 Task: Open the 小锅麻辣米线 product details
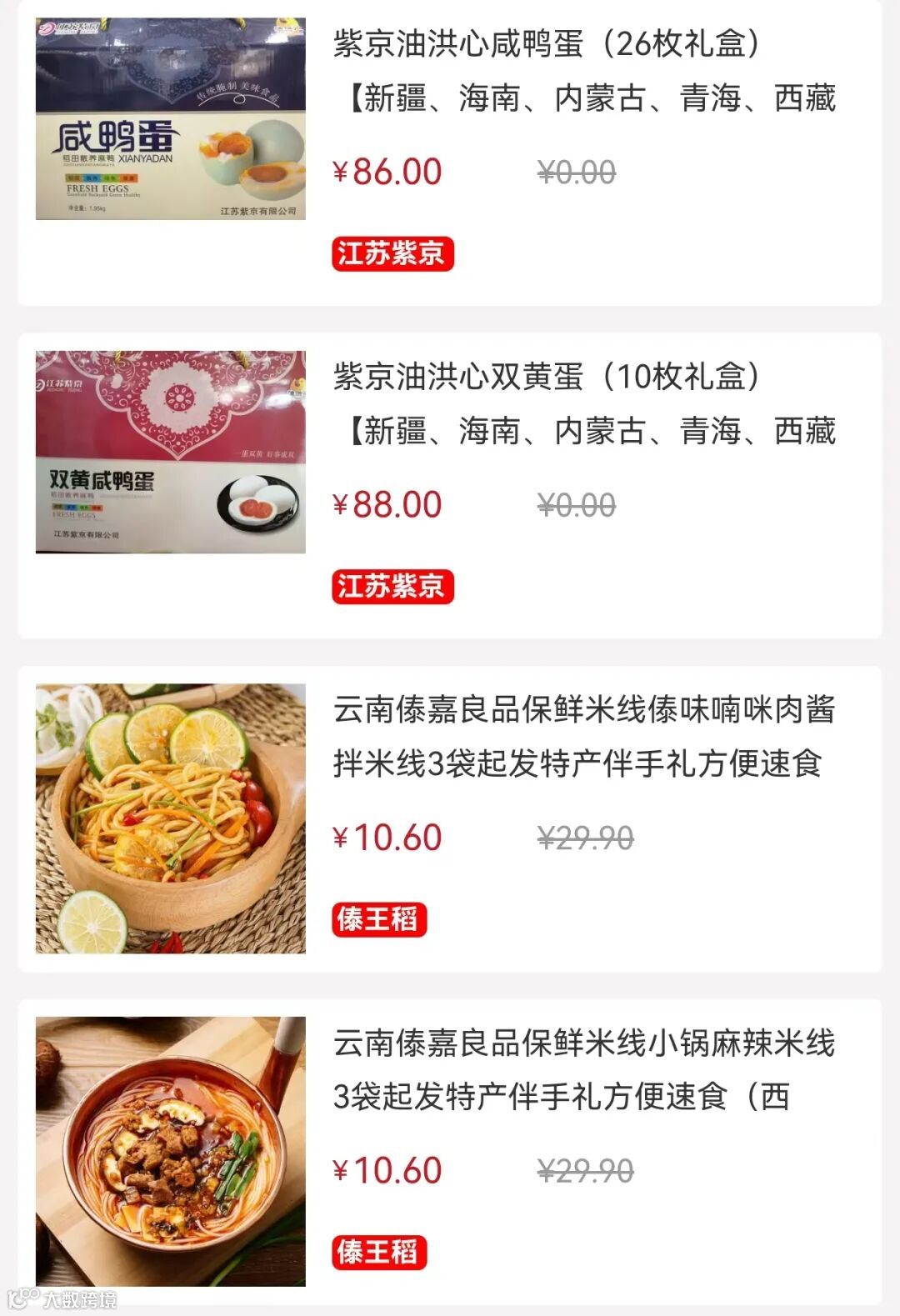[583, 1069]
